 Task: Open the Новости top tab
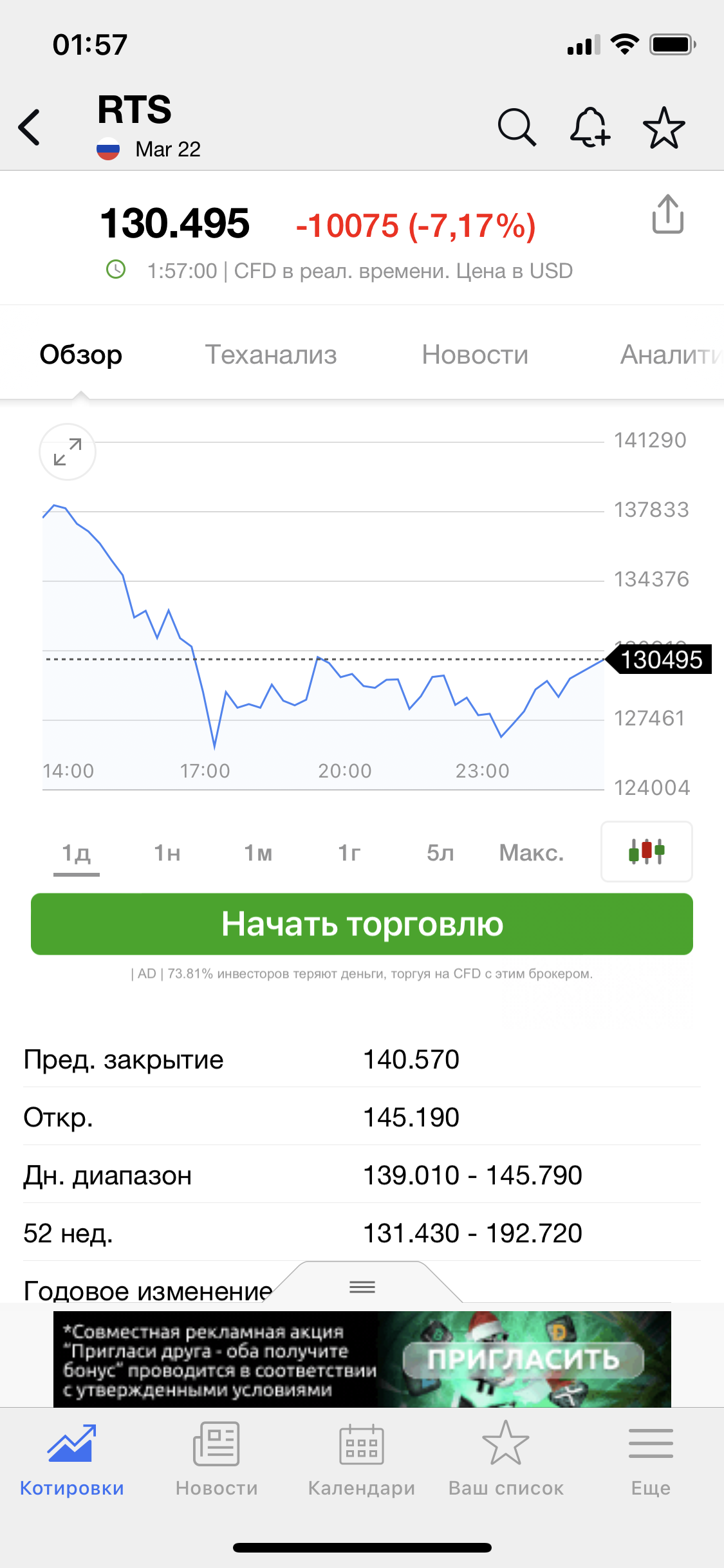475,355
